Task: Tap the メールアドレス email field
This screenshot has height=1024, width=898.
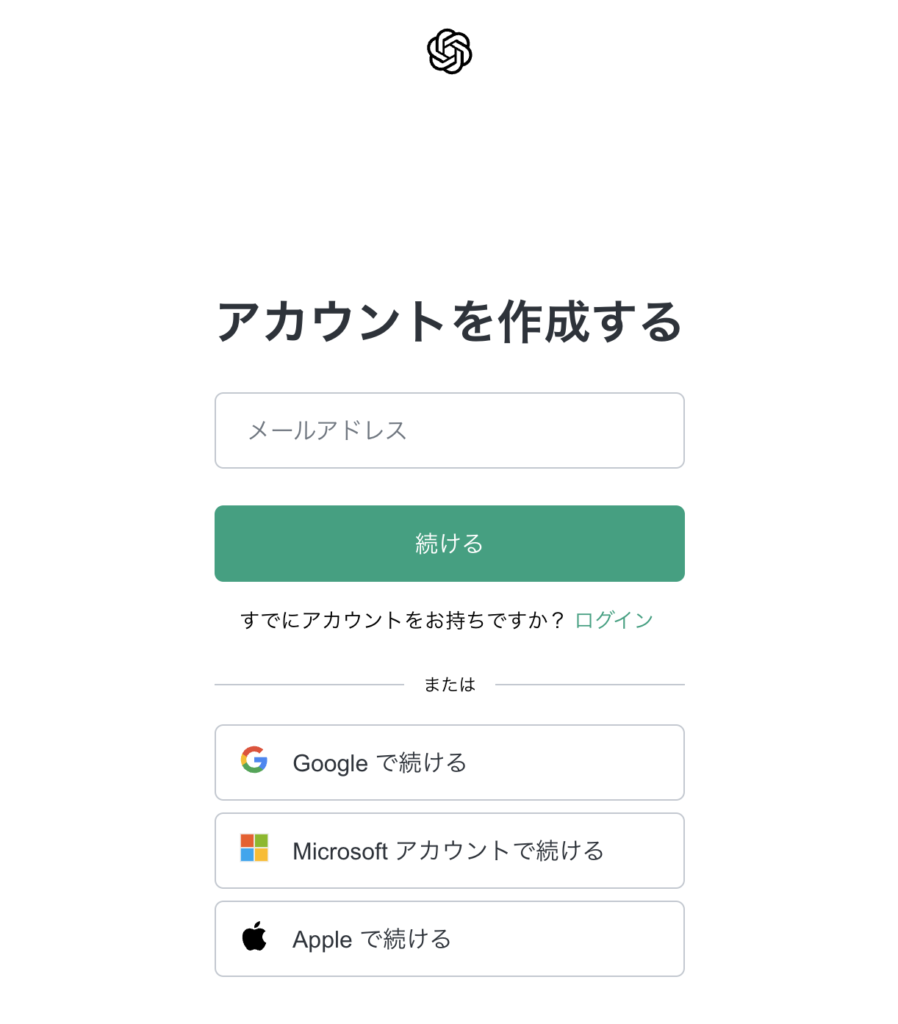Action: (449, 430)
